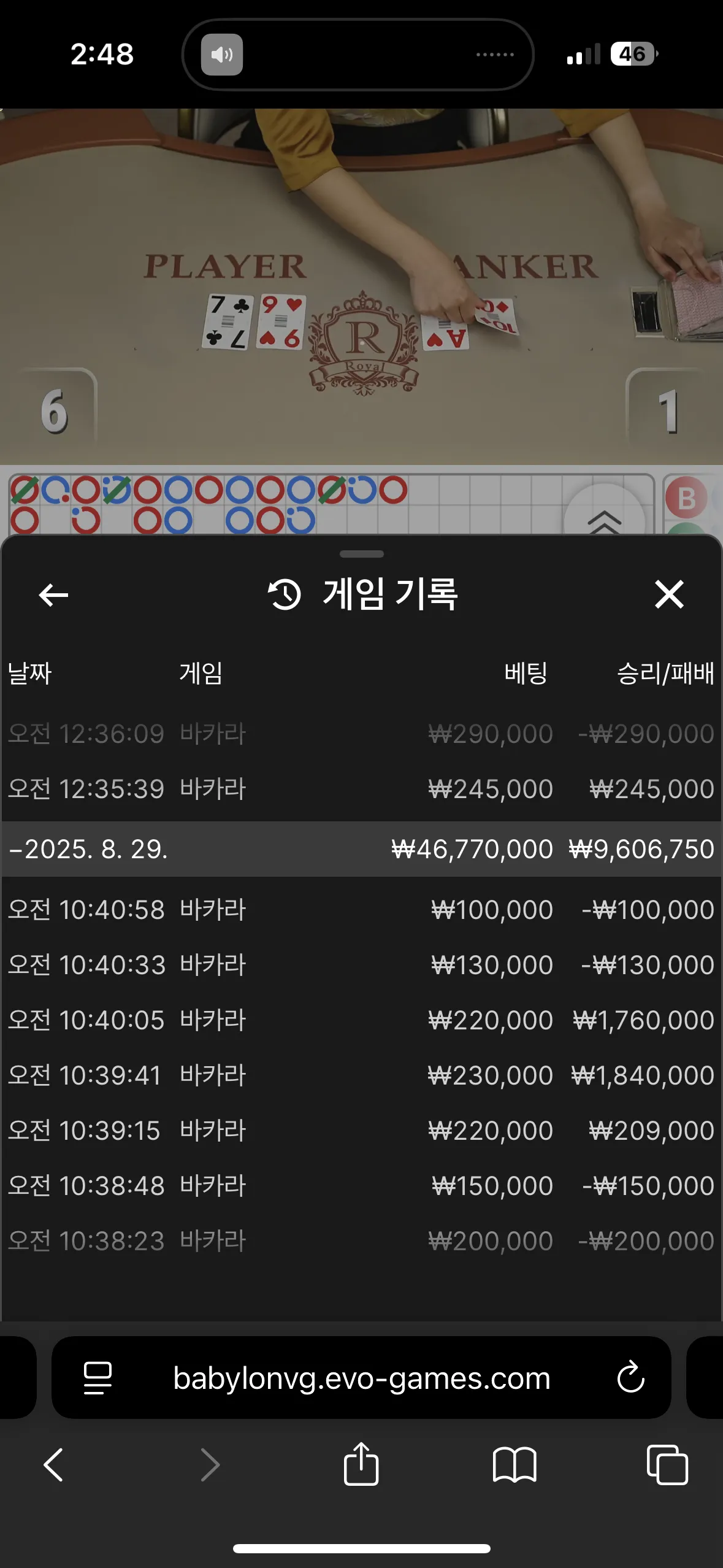Open the 오전 10:40:33 baccarat record
The image size is (723, 1568).
coord(361,964)
